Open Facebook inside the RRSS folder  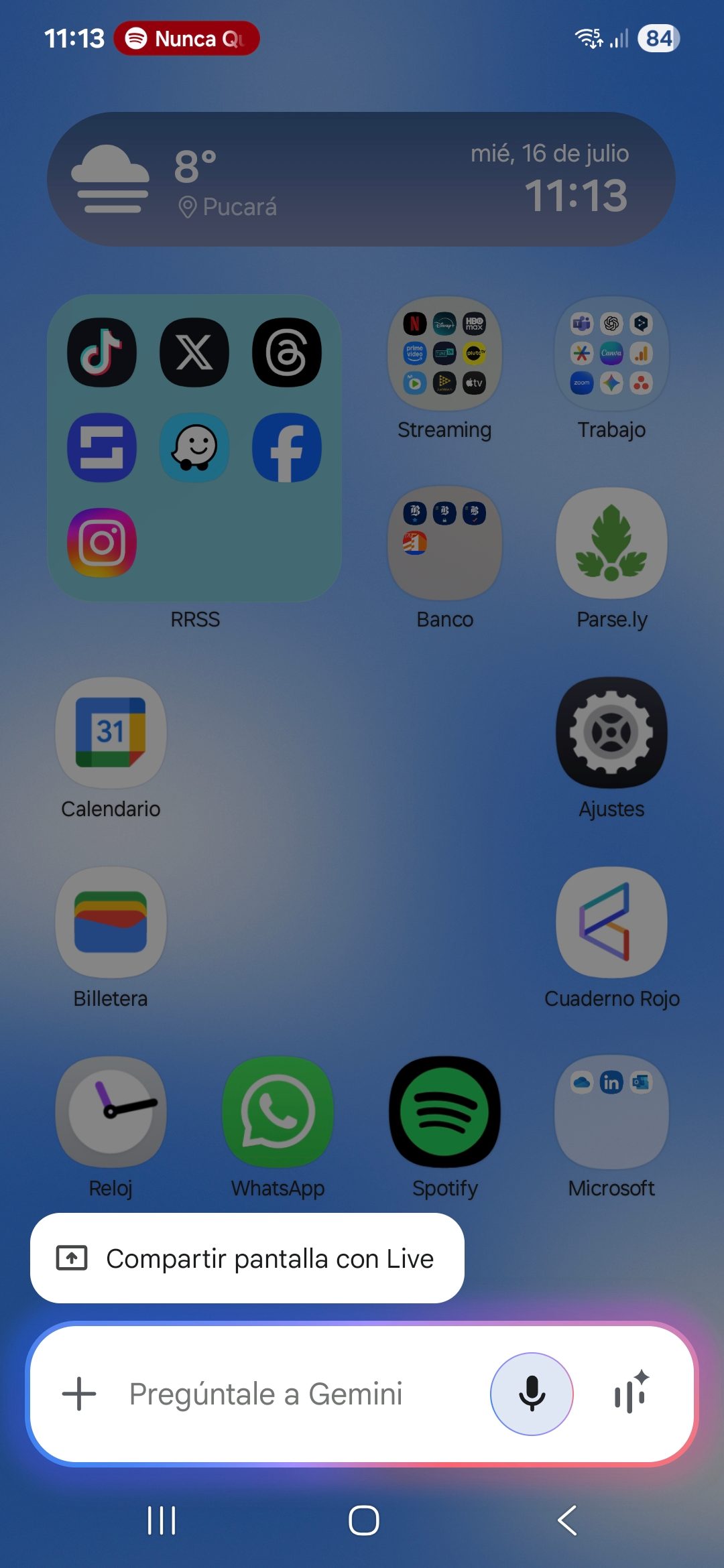(x=287, y=448)
